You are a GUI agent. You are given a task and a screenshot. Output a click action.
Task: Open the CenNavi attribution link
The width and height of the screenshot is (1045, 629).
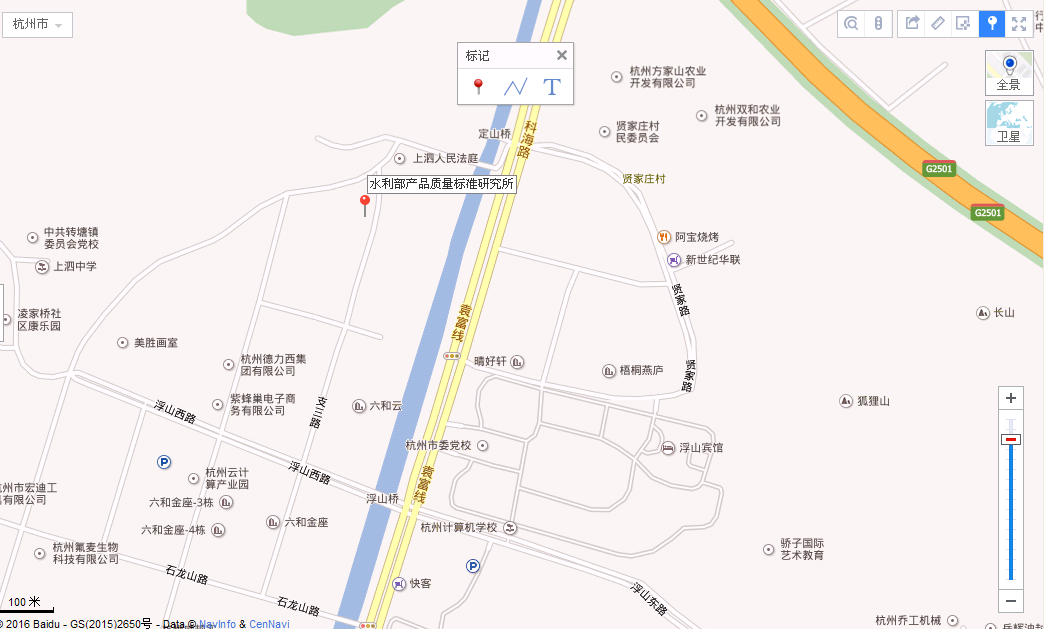click(x=269, y=624)
